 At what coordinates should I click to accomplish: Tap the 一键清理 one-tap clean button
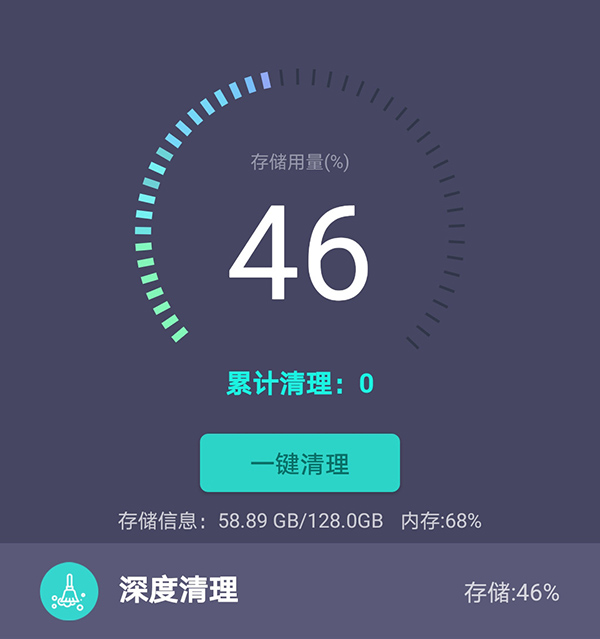300,464
